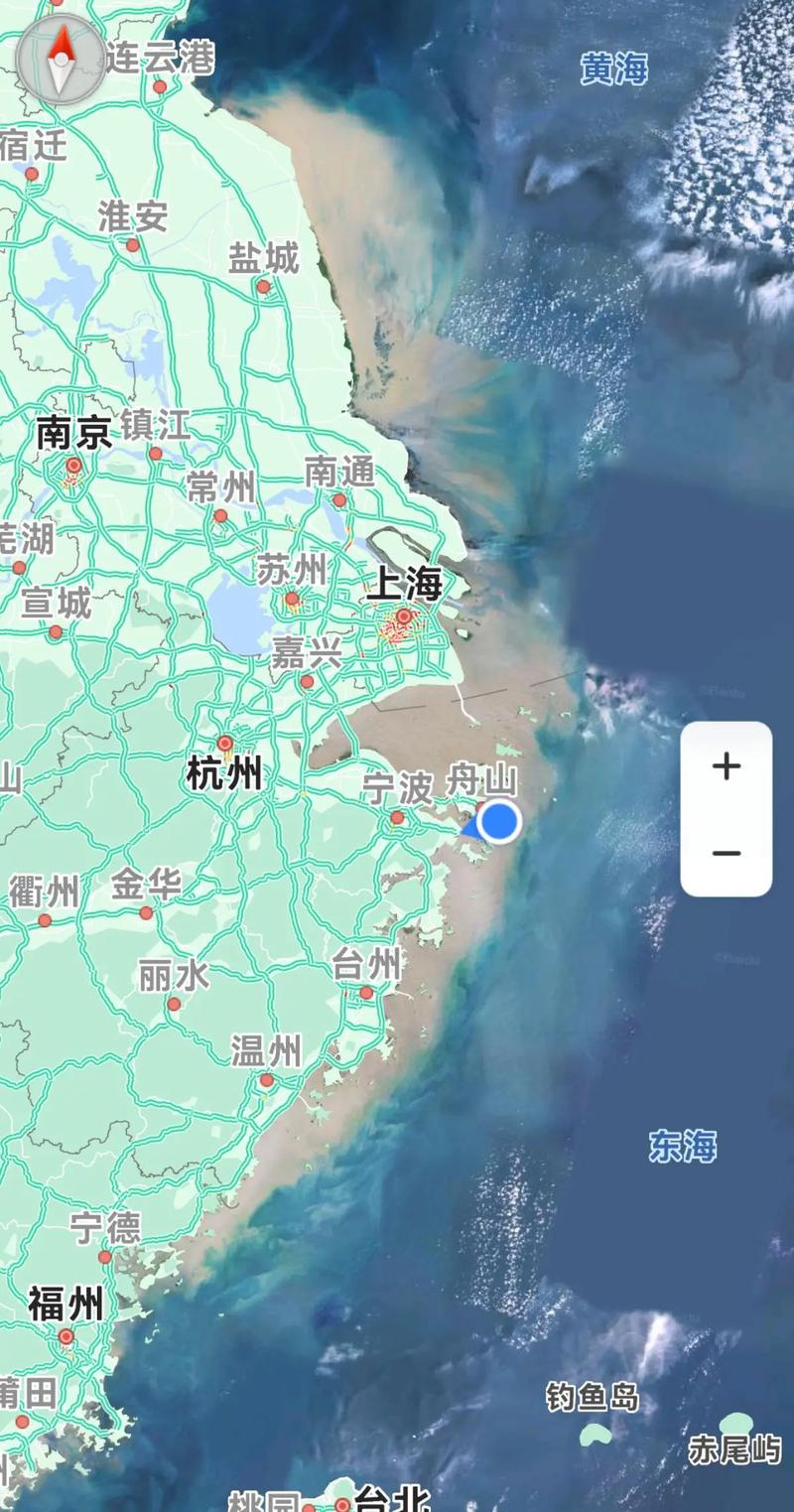
Task: Zoom in with the plus button
Action: [x=727, y=765]
